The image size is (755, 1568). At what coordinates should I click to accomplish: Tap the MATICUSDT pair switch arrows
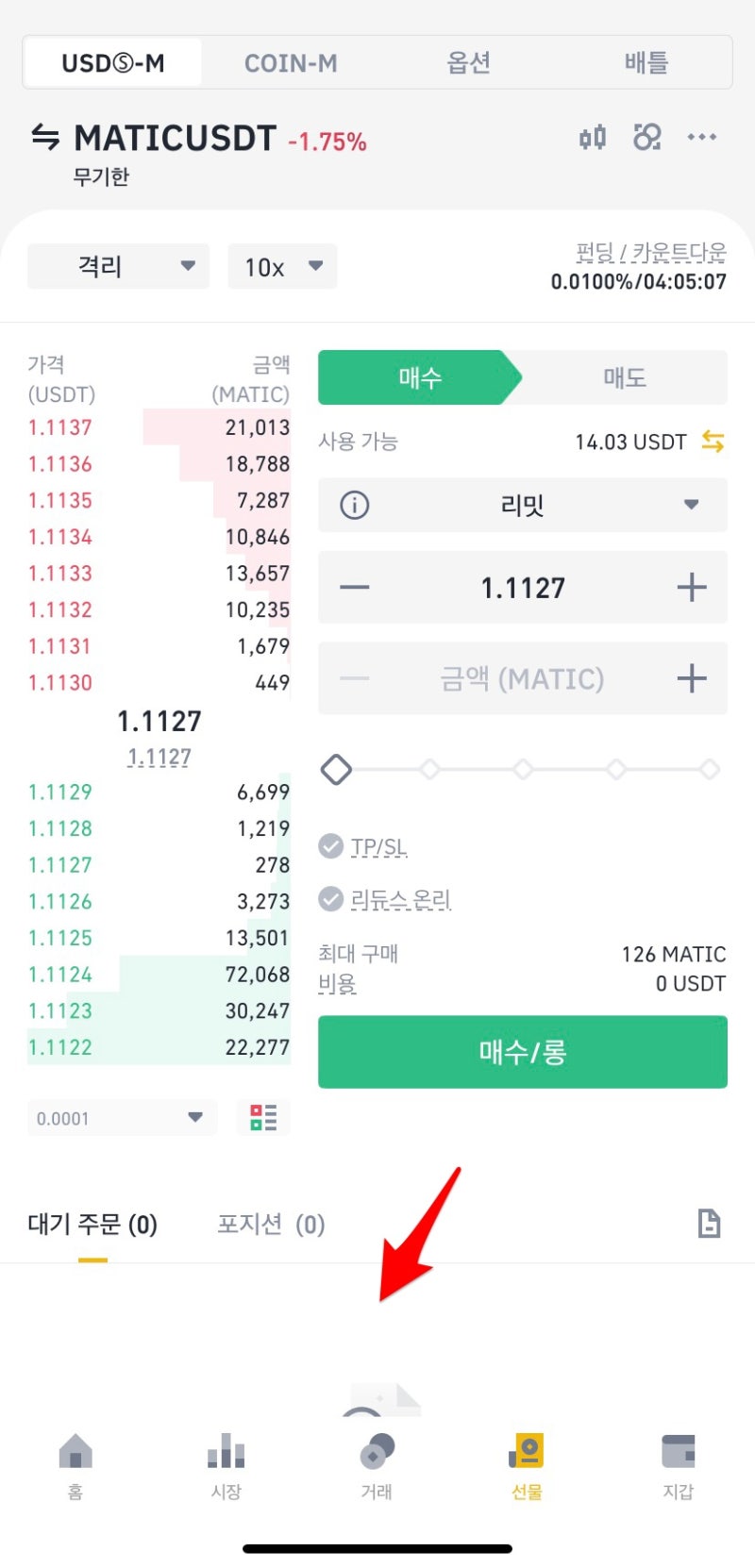[x=45, y=138]
